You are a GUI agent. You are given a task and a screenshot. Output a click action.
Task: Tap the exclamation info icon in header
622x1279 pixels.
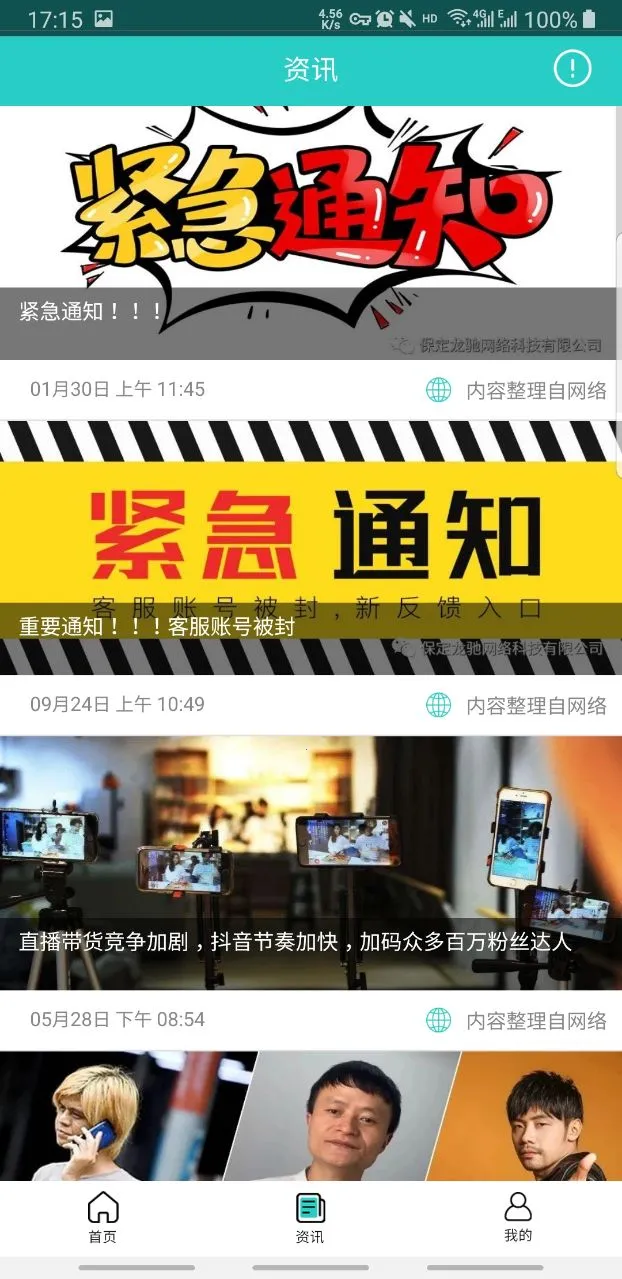coord(572,69)
